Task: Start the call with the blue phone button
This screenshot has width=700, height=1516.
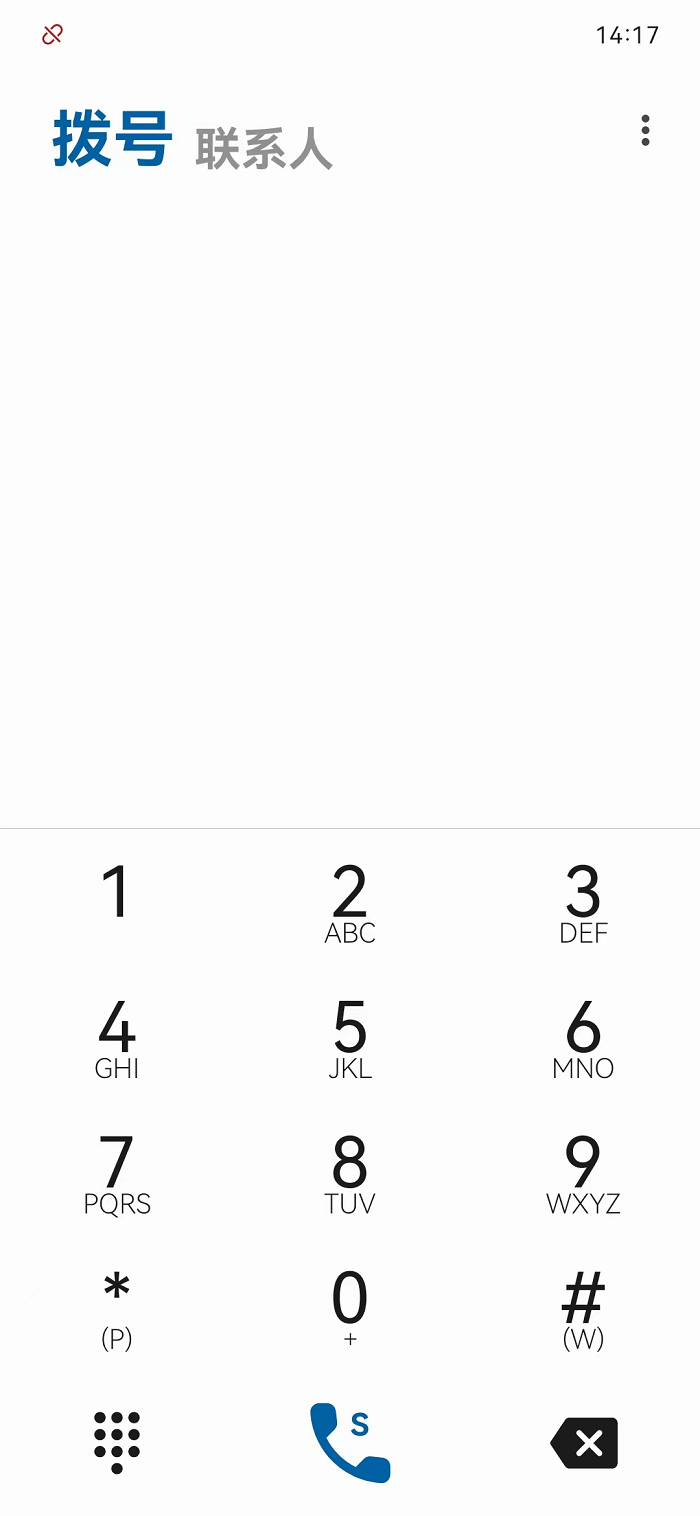Action: tap(349, 1442)
